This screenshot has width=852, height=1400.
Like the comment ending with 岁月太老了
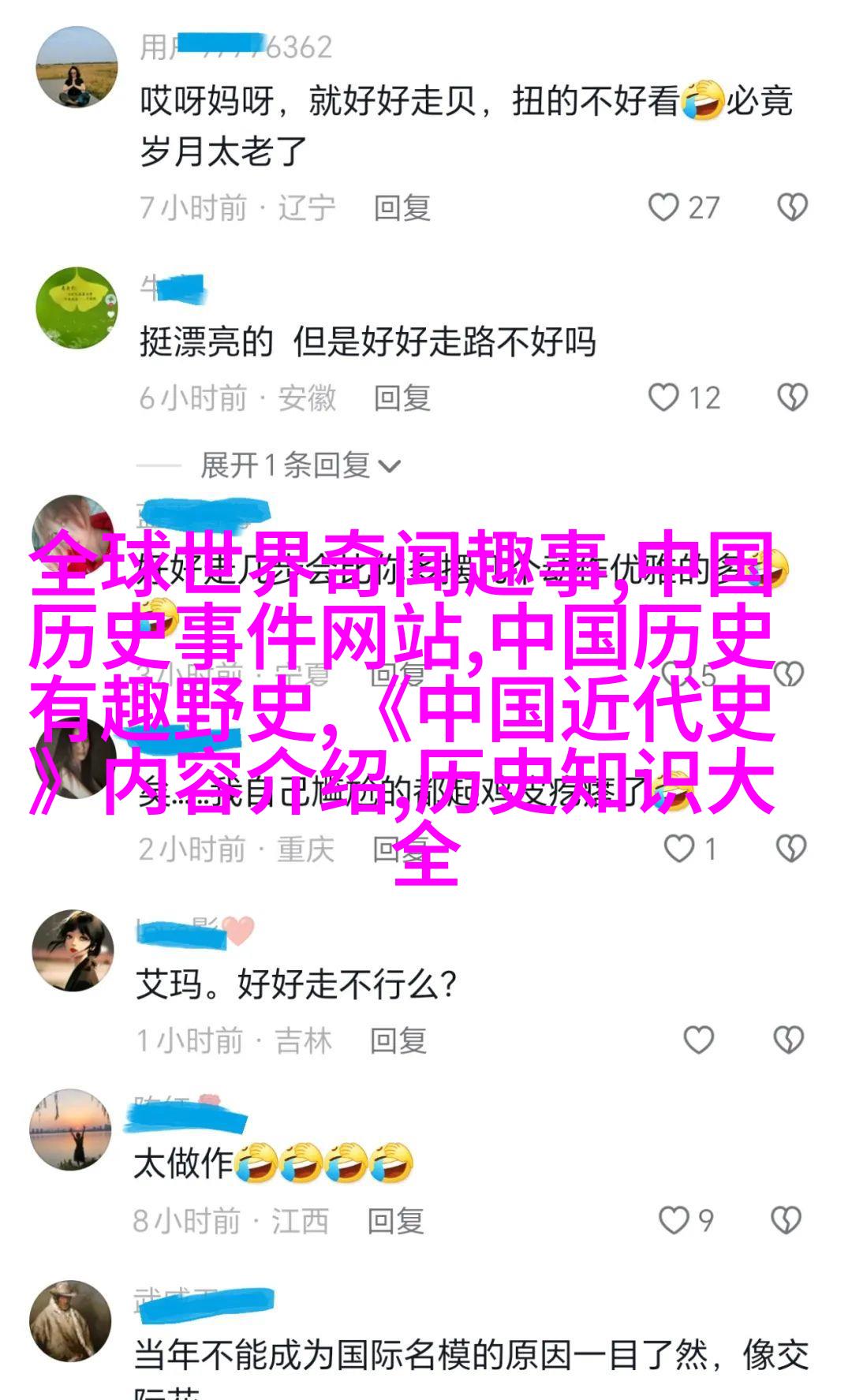[664, 207]
